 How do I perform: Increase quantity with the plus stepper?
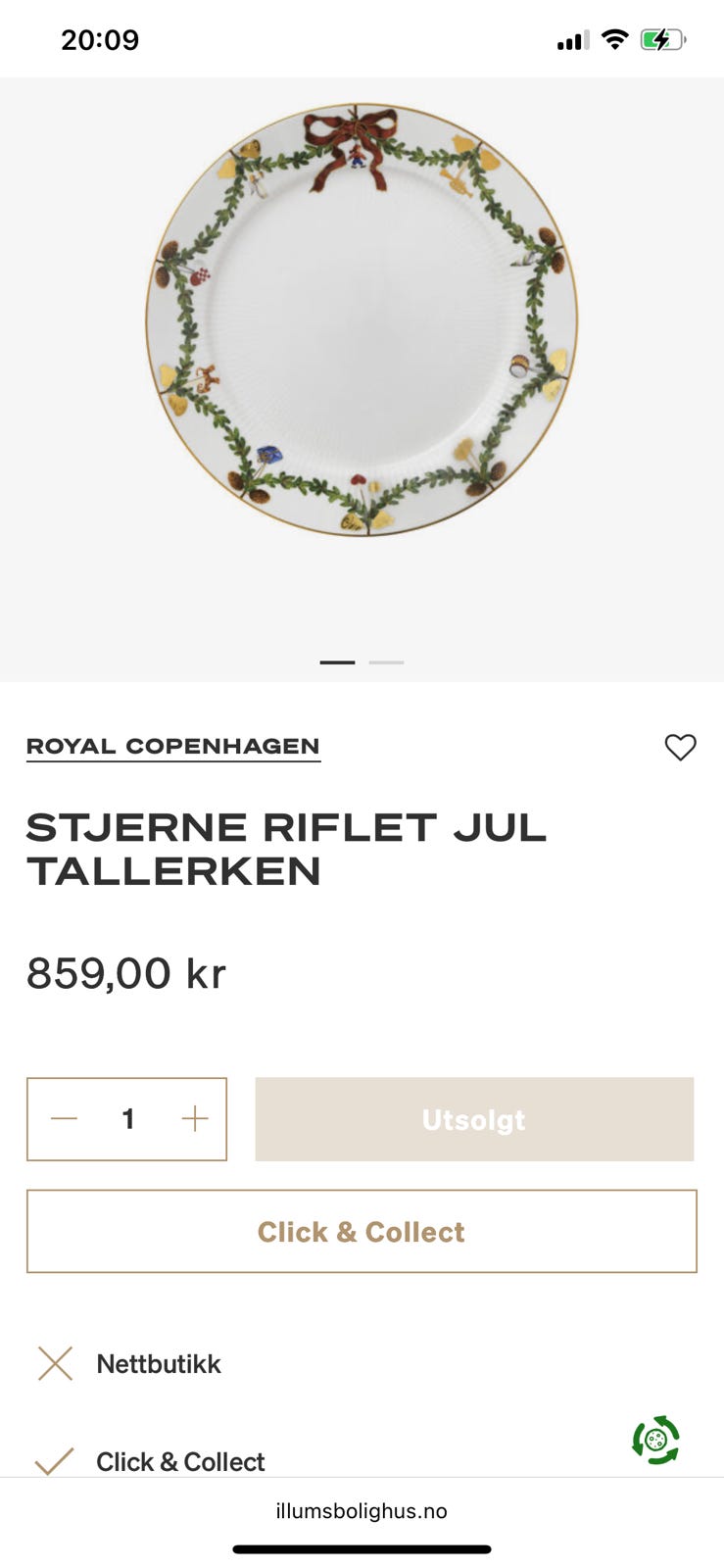coord(194,1119)
